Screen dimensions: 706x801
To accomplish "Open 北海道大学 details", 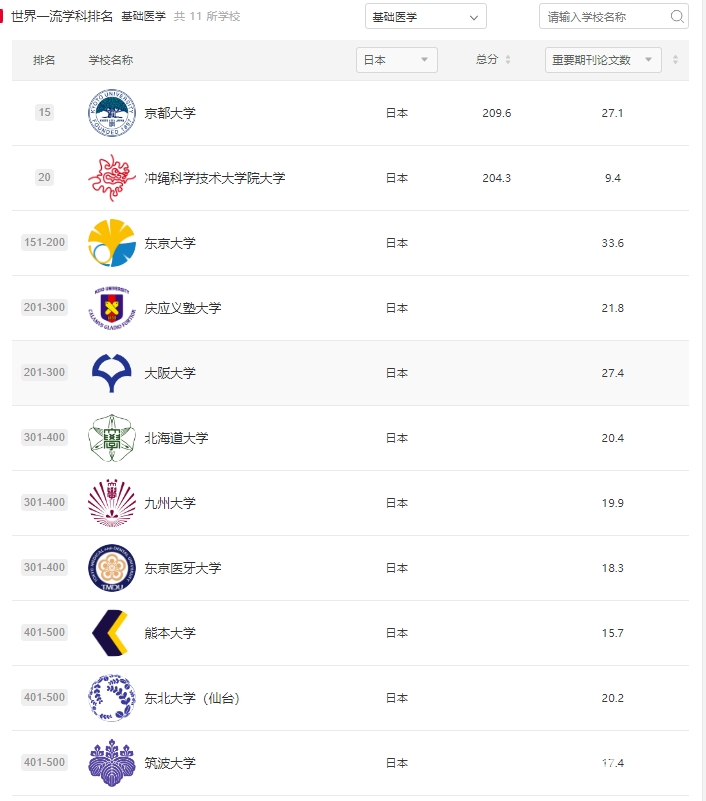I will pyautogui.click(x=176, y=438).
